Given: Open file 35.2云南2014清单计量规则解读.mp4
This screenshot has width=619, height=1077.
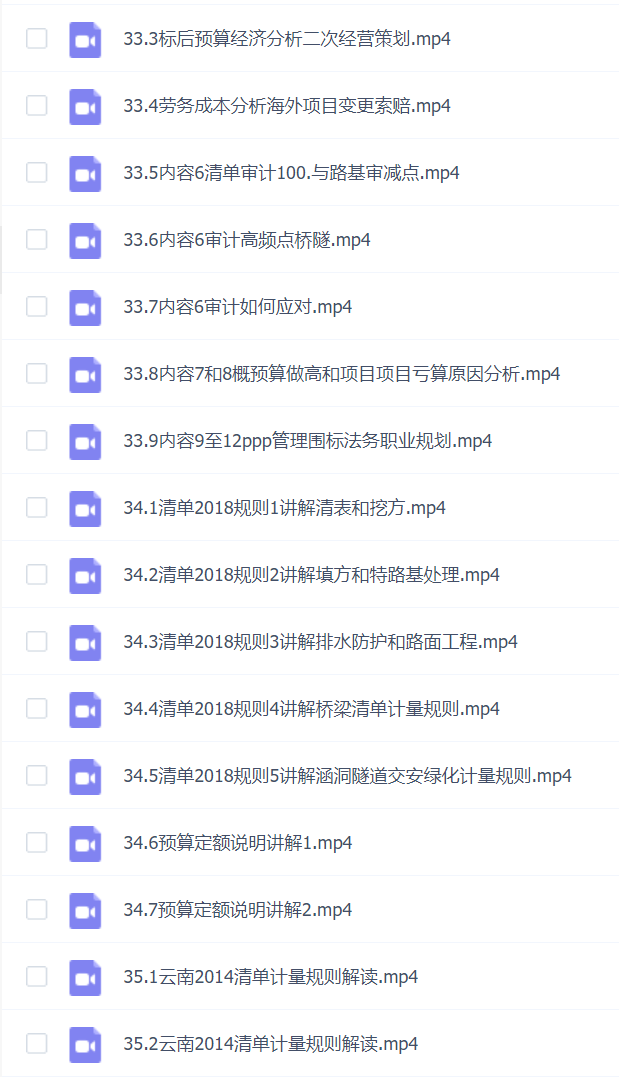Looking at the screenshot, I should pyautogui.click(x=270, y=1044).
